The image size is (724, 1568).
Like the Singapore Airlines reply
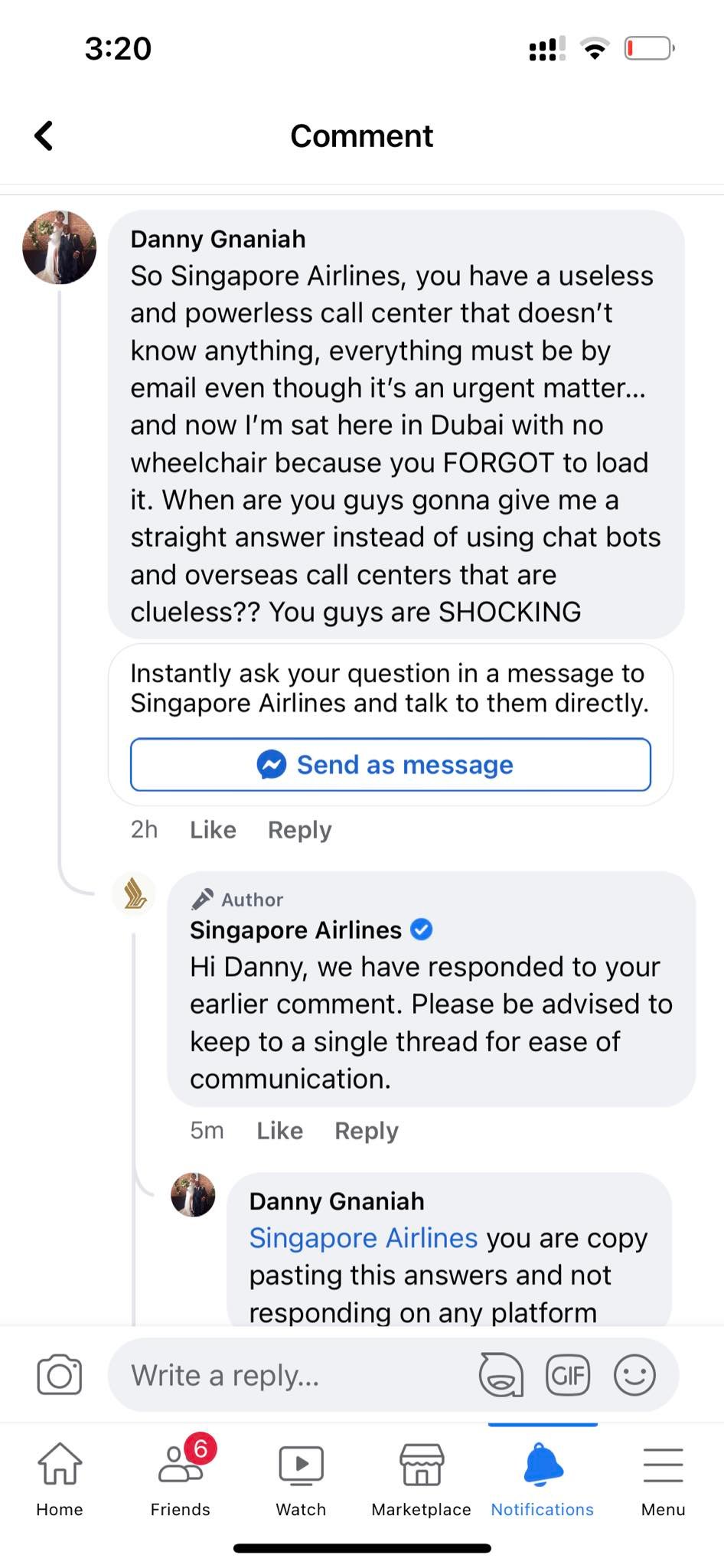pos(279,1130)
